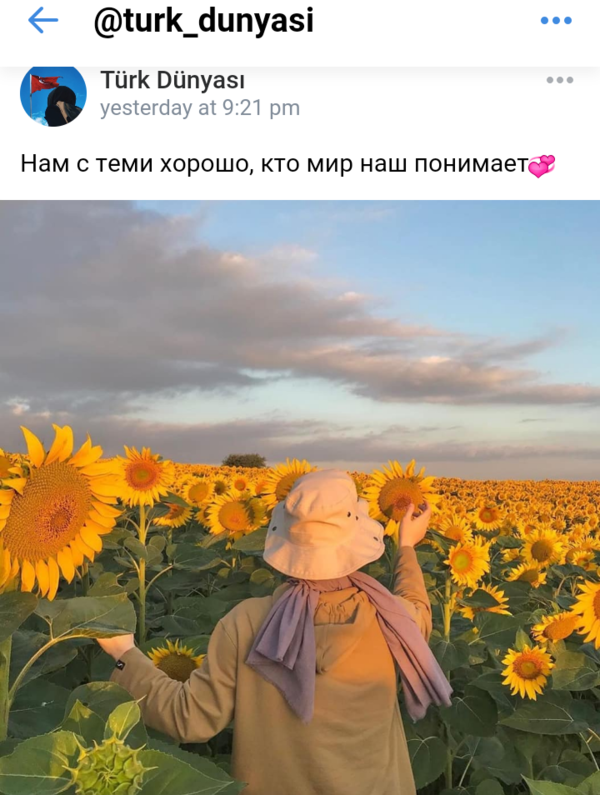Open the Türk Dünyası profile avatar
The image size is (600, 795).
pyautogui.click(x=53, y=95)
